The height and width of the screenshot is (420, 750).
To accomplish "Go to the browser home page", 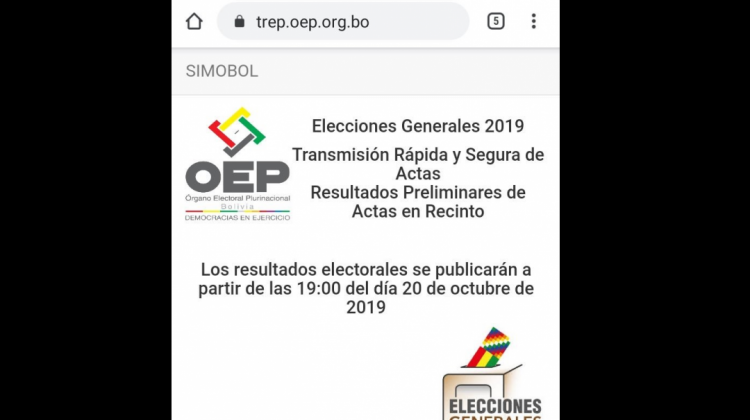I will (x=194, y=21).
